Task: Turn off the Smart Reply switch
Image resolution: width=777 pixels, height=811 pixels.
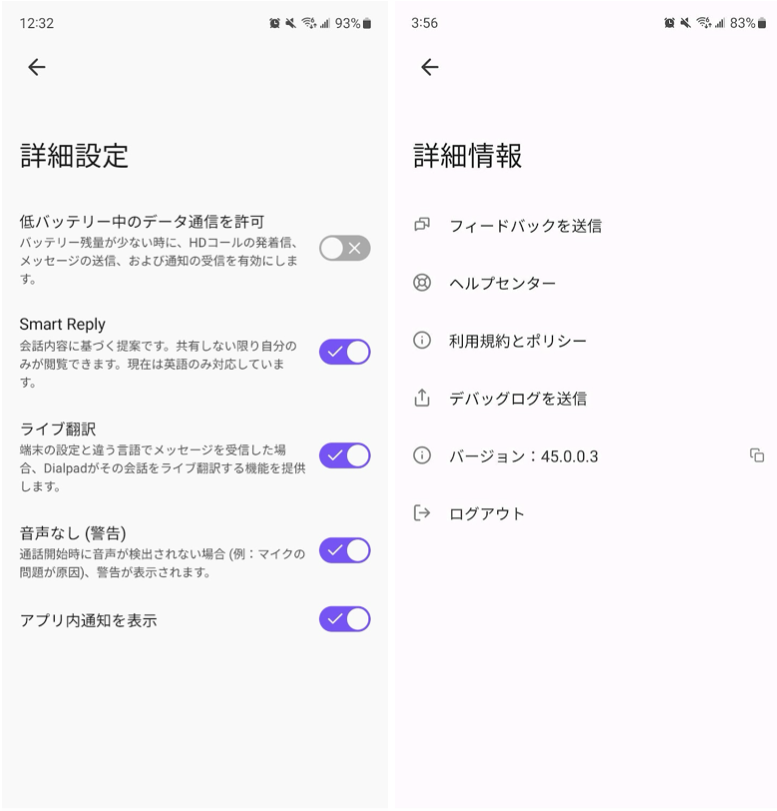Action: click(344, 352)
